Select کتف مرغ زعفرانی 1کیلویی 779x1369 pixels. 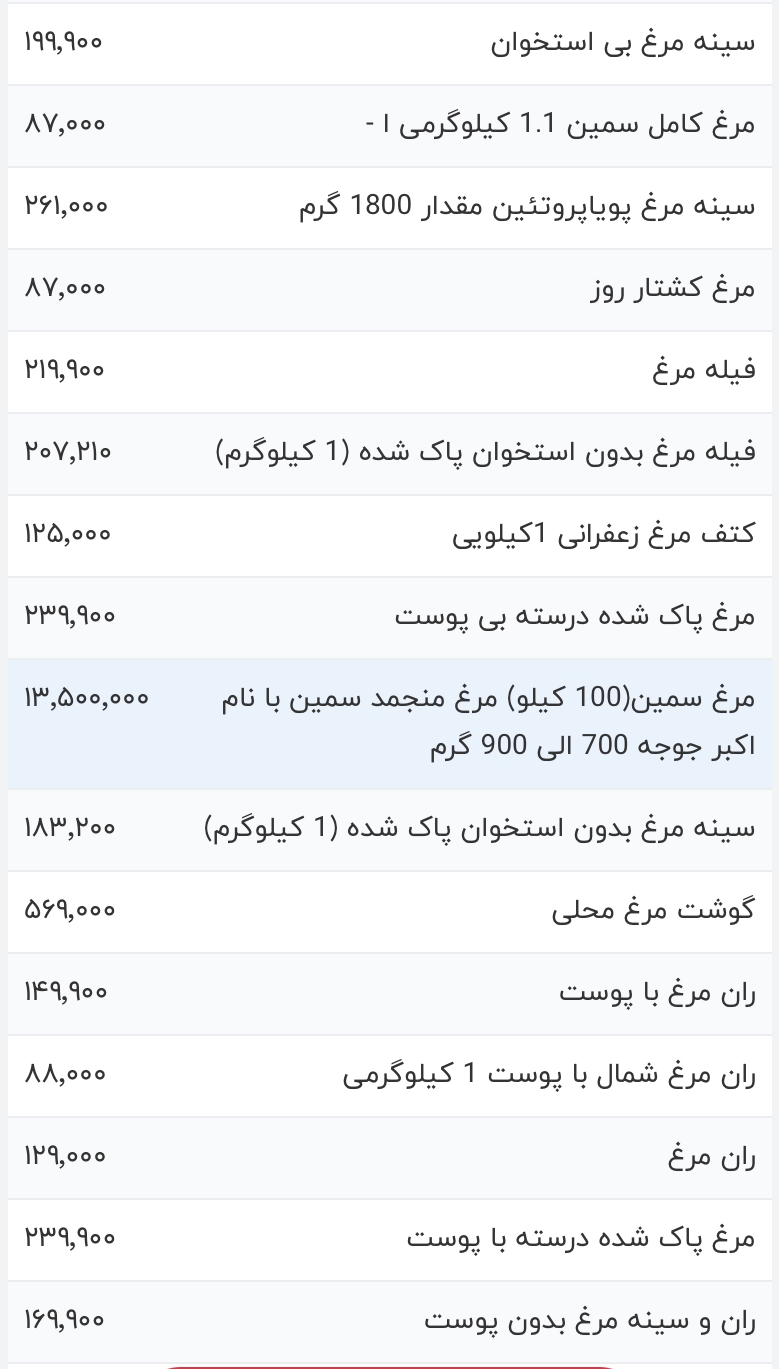[x=603, y=535]
